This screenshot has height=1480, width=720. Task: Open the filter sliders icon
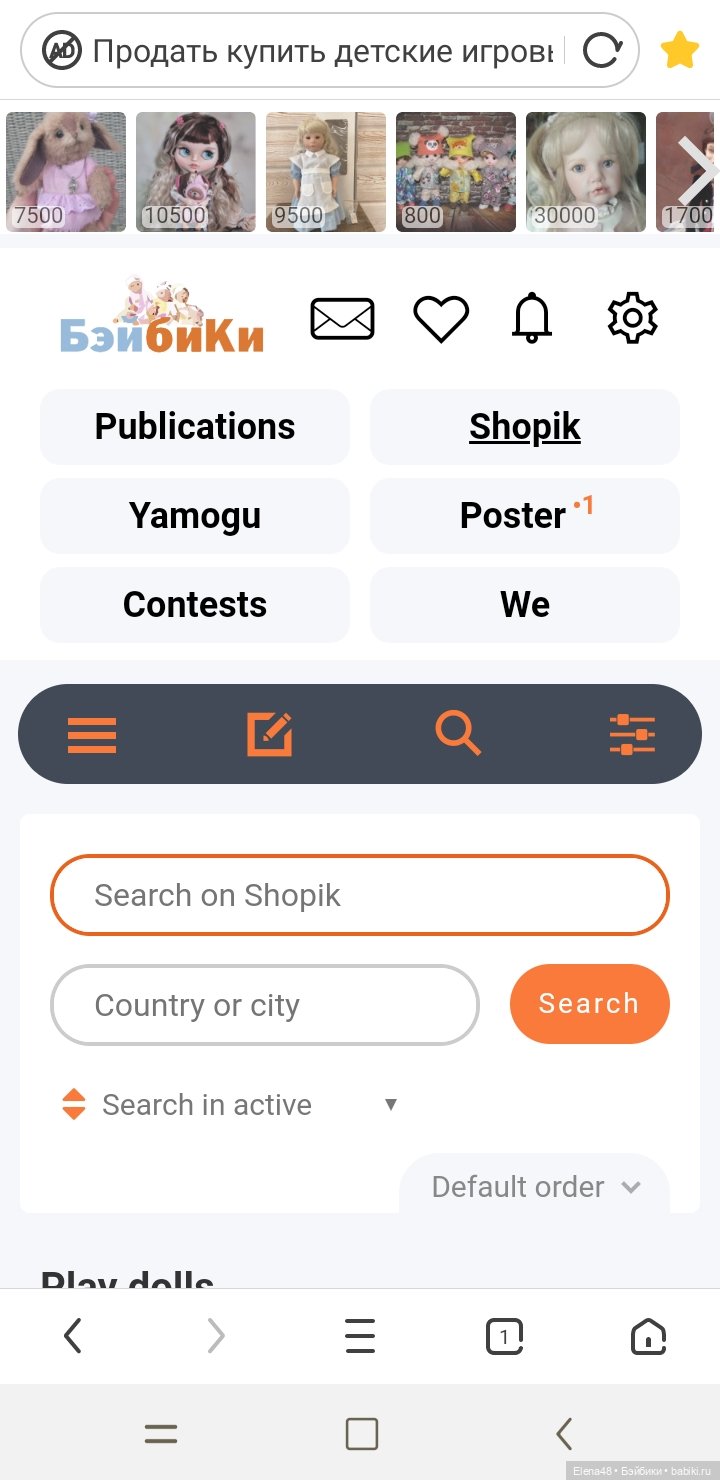tap(632, 735)
